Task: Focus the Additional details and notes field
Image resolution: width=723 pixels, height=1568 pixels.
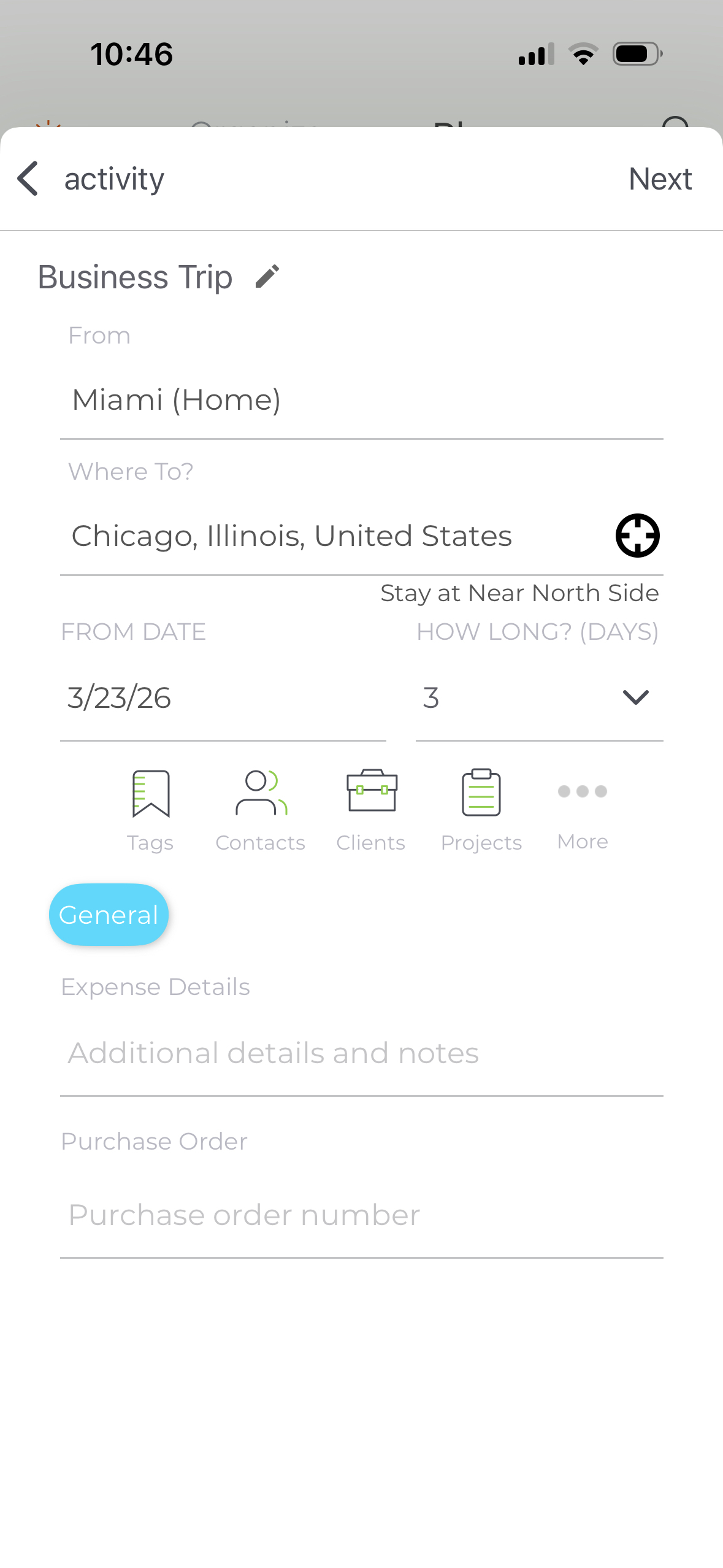Action: (x=361, y=1054)
